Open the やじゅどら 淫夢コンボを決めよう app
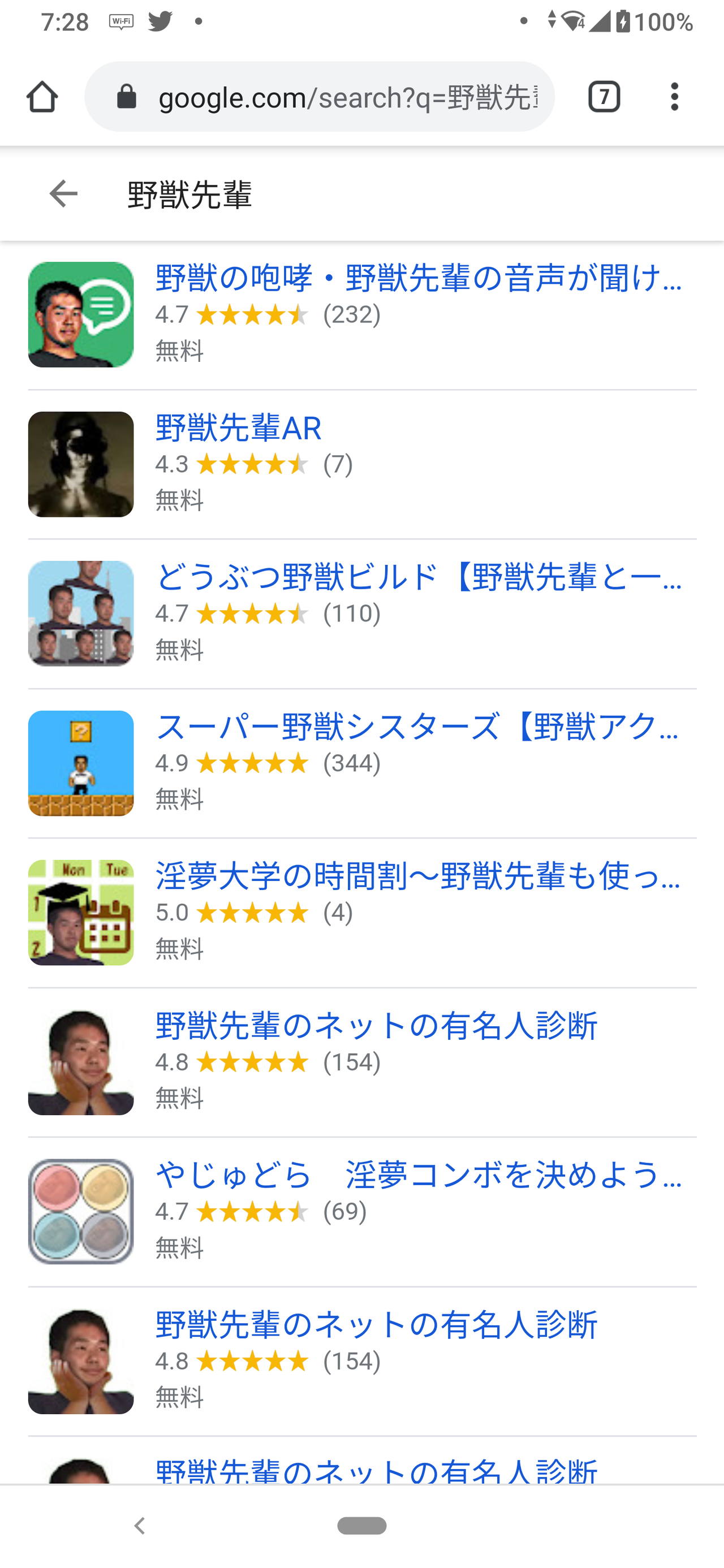Viewport: 724px width, 1568px height. tap(418, 1175)
